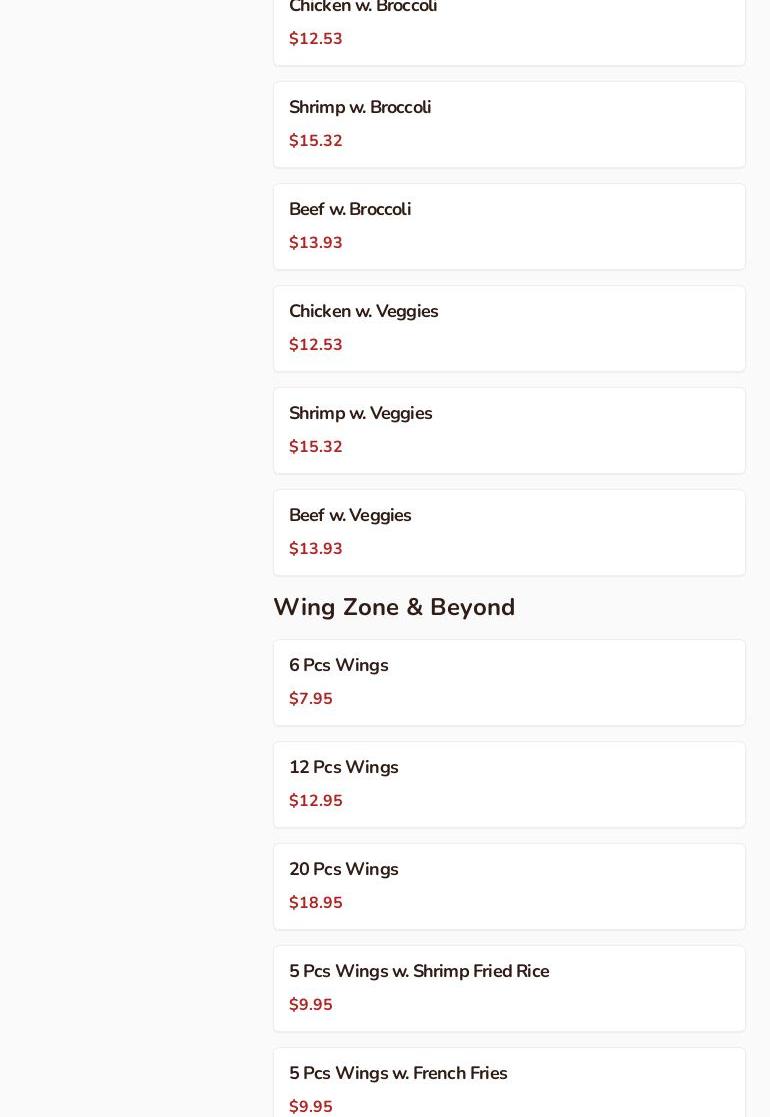Open 5 Pcs Wings w. French Fries
Viewport: 770px width, 1117px height.
508,1084
